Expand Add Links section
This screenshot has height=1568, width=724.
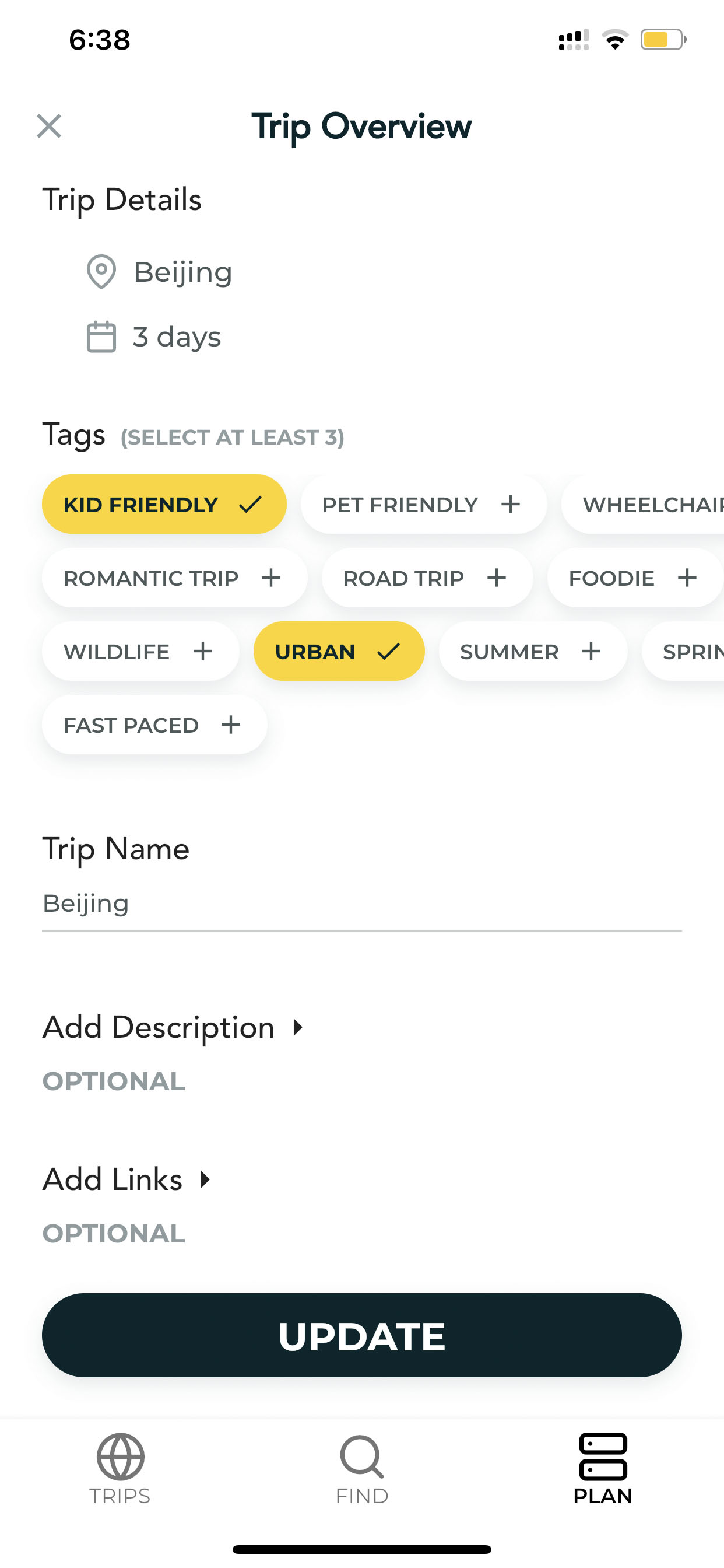pos(126,1179)
